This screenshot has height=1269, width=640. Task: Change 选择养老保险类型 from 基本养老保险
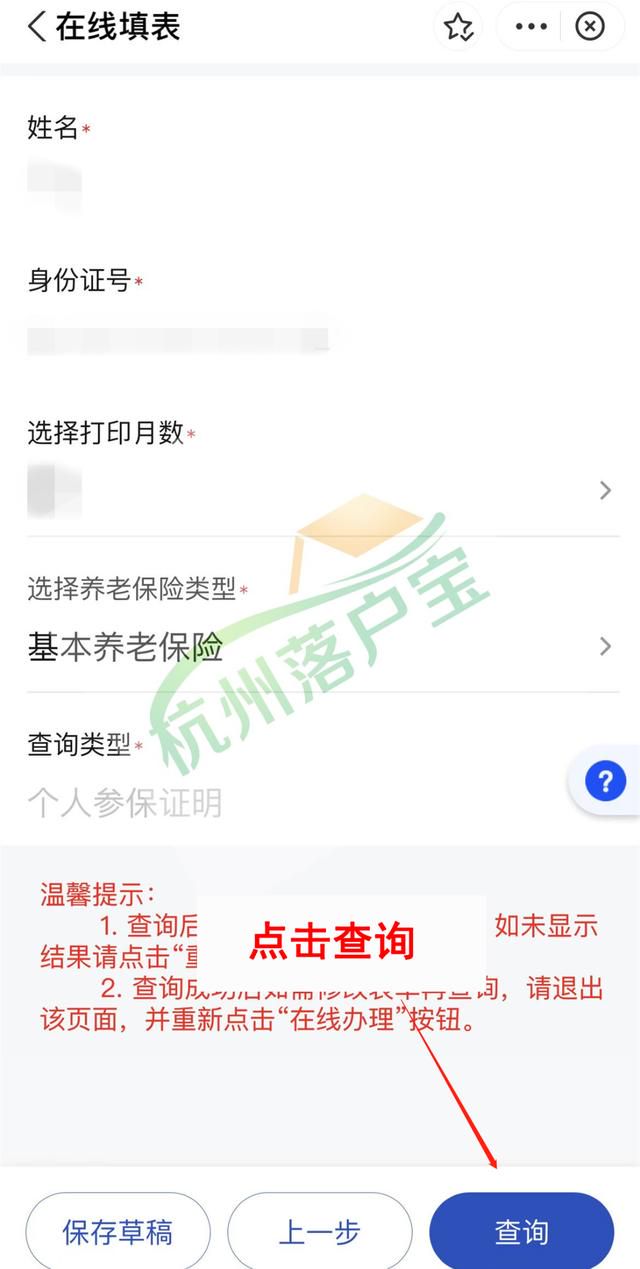[x=320, y=647]
